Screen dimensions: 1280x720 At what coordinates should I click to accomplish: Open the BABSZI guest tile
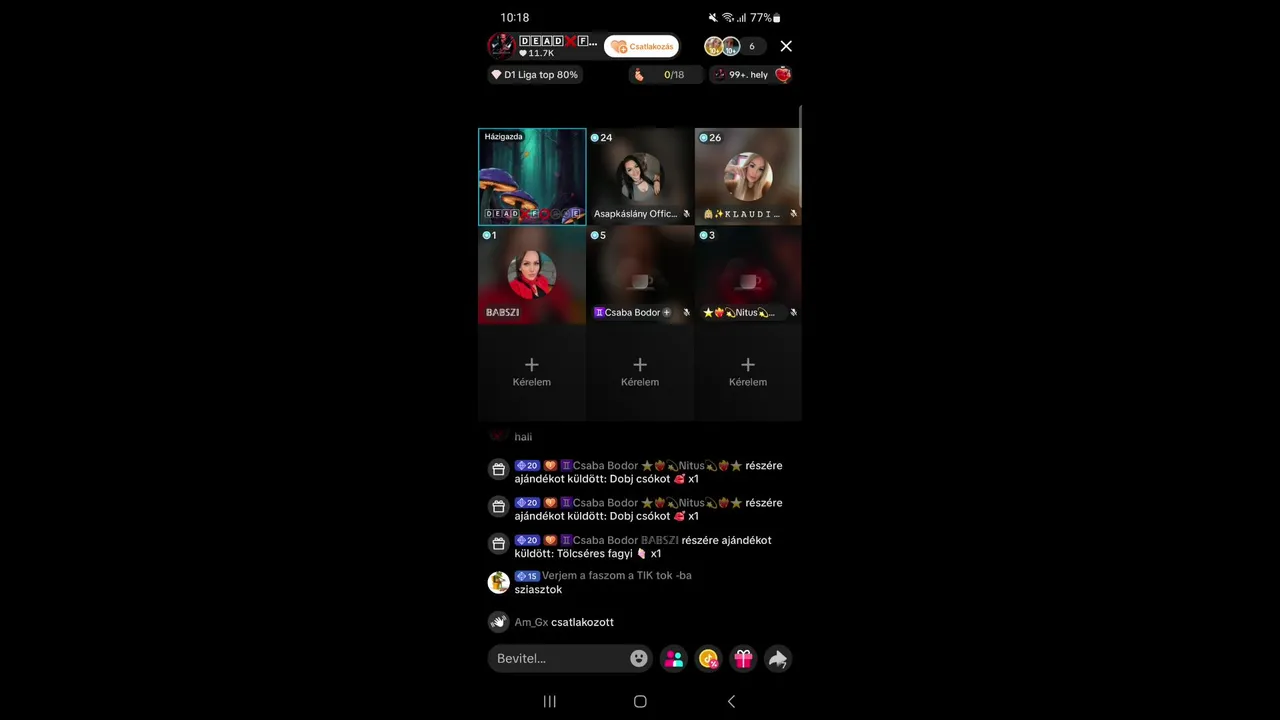click(532, 274)
